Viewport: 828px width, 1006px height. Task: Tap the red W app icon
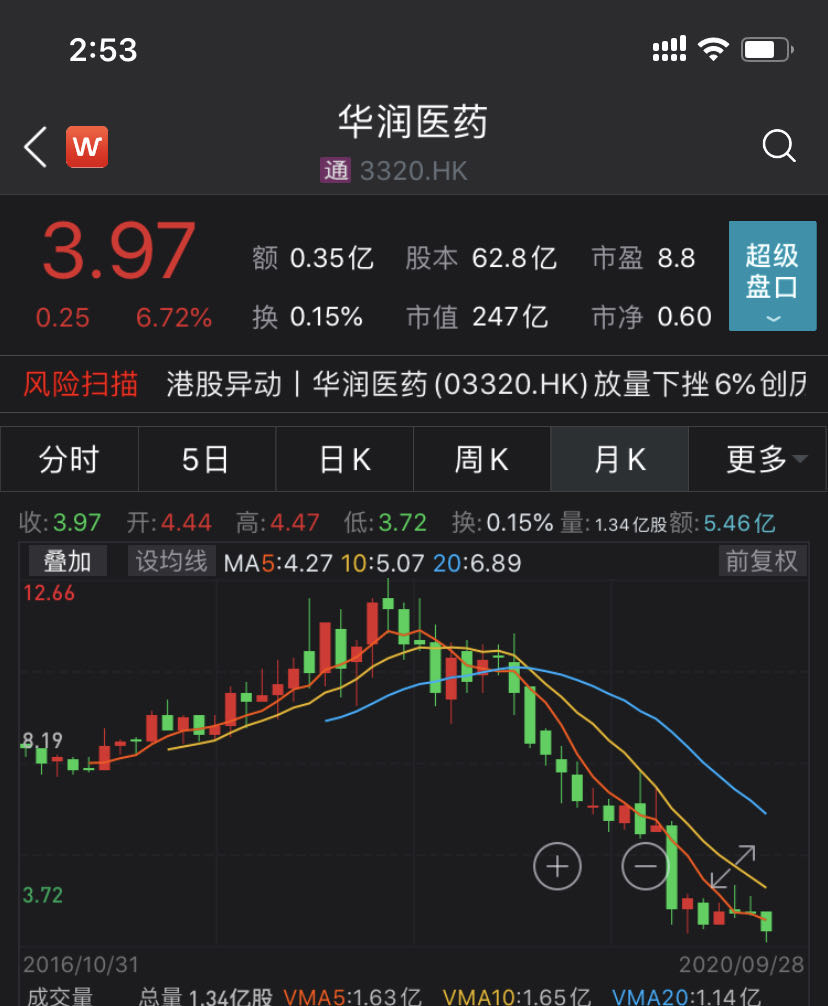coord(87,148)
